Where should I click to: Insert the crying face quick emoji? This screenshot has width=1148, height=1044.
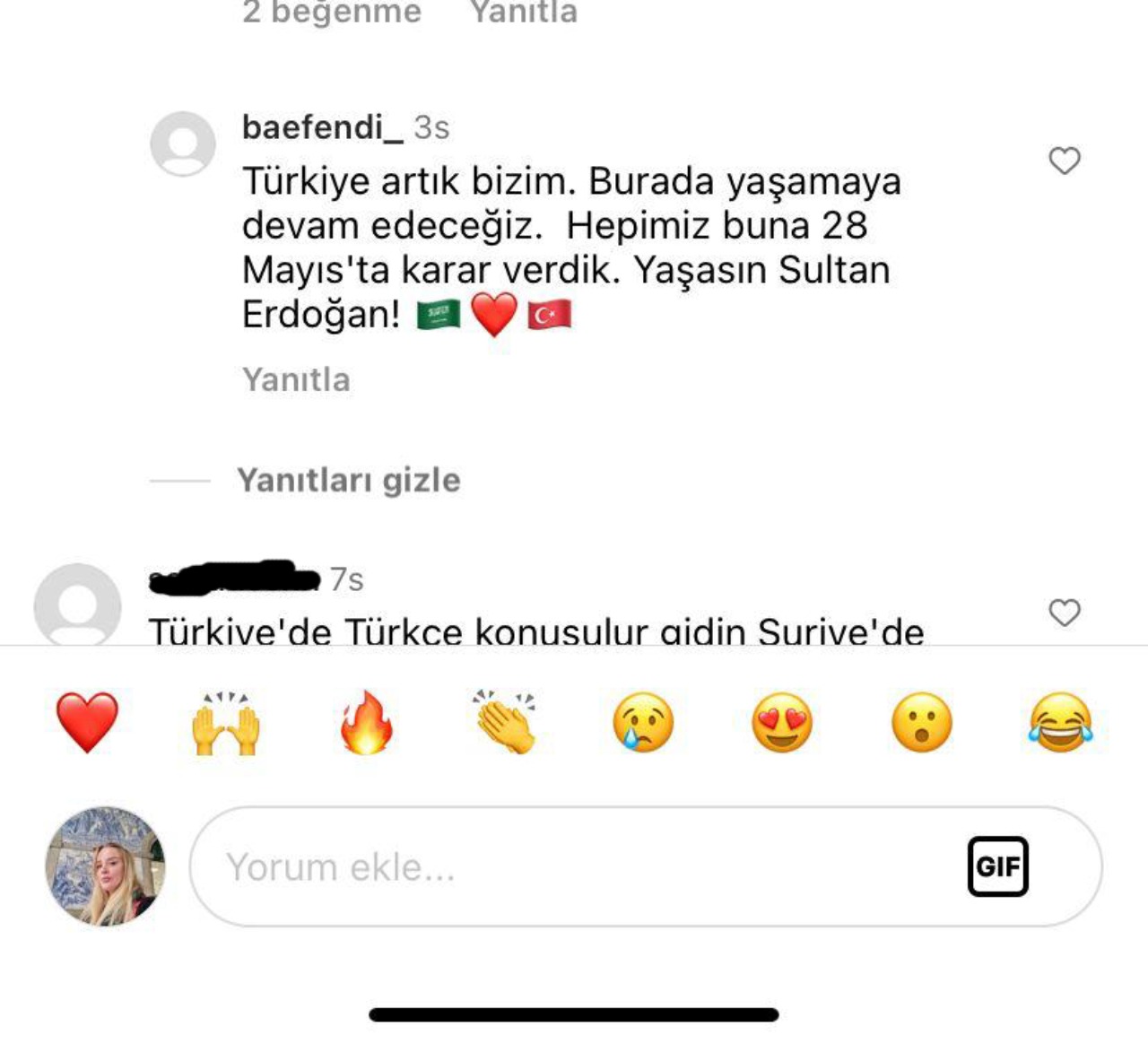(x=643, y=722)
